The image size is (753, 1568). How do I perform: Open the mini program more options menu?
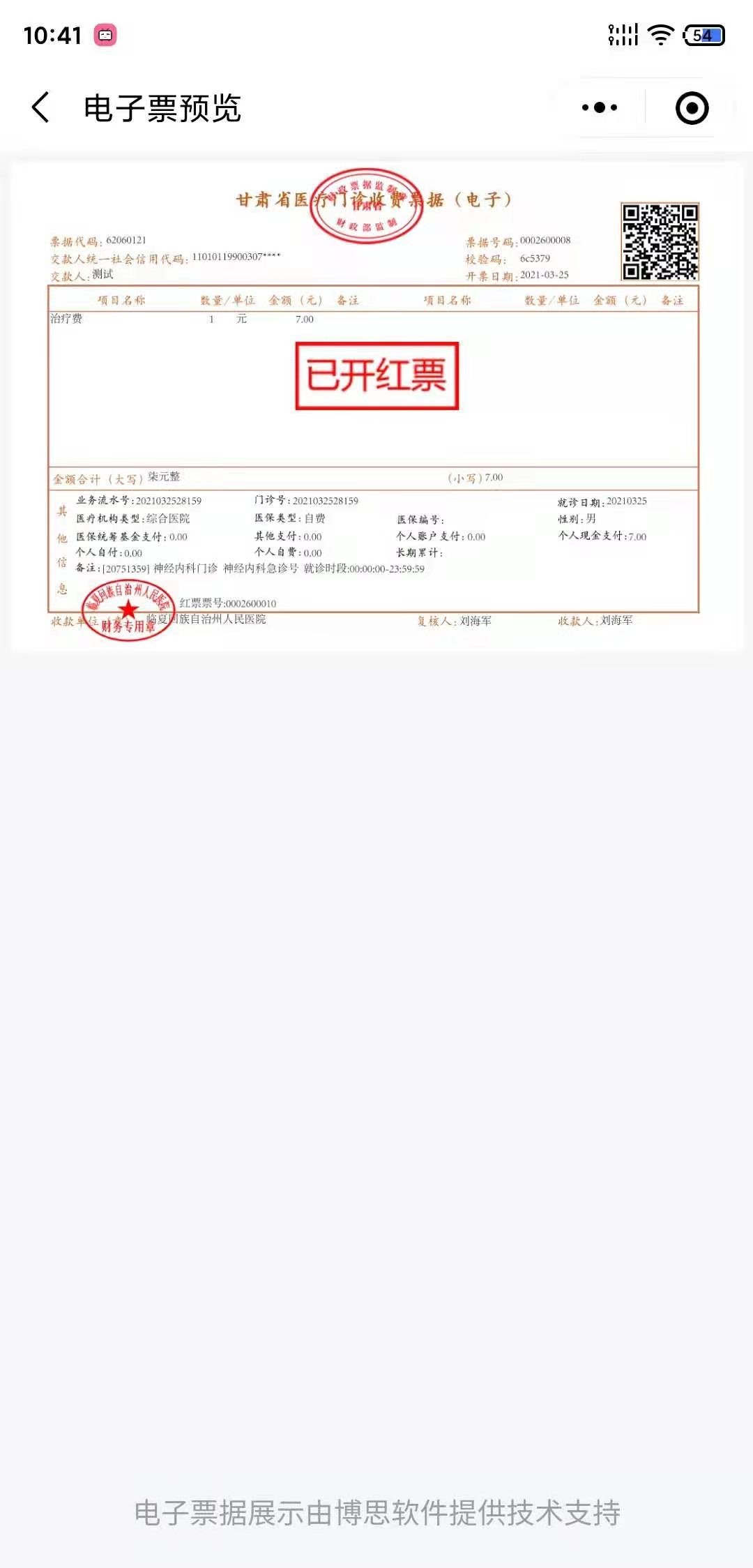[x=600, y=107]
